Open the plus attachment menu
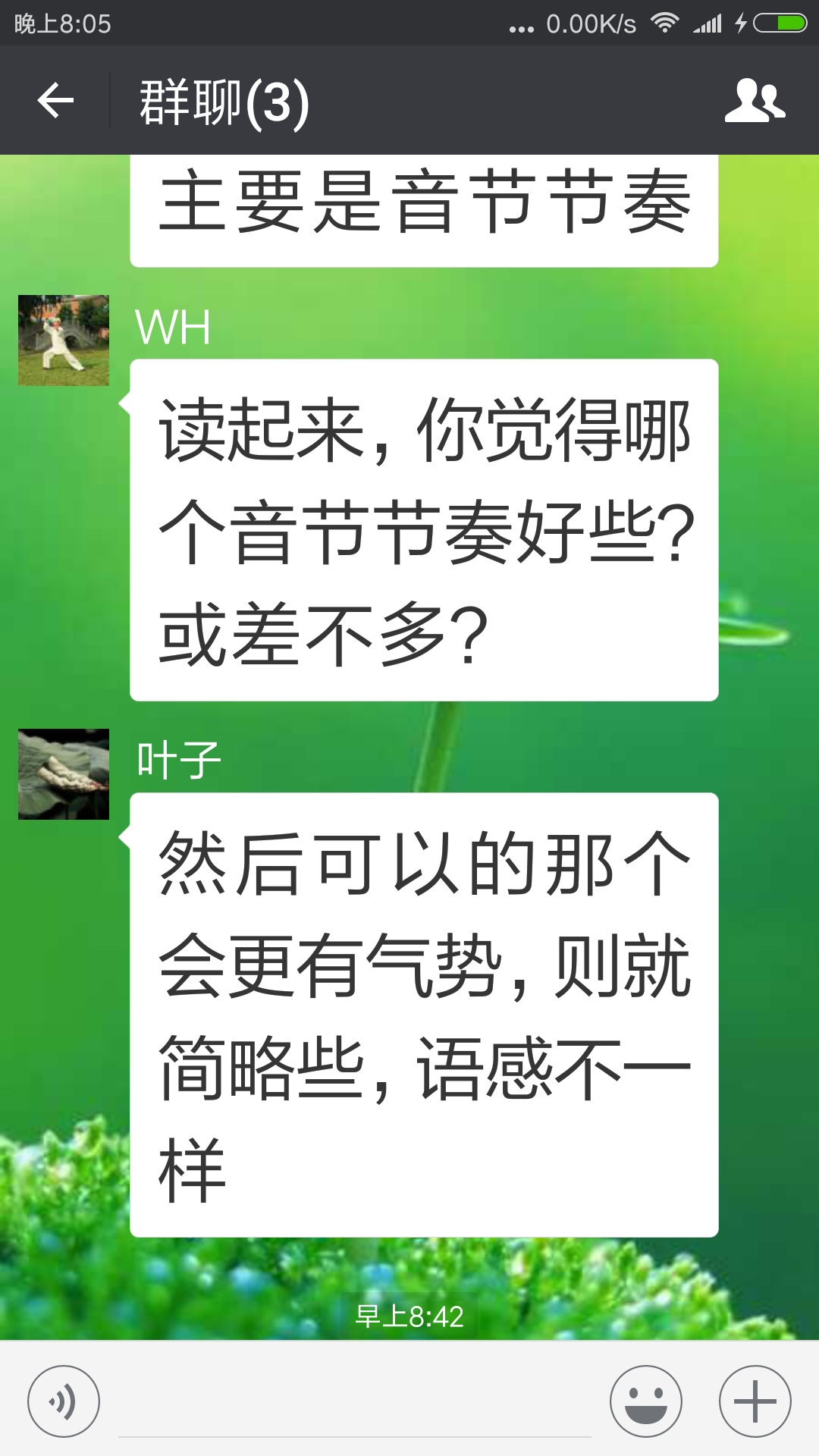819x1456 pixels. click(x=755, y=1401)
